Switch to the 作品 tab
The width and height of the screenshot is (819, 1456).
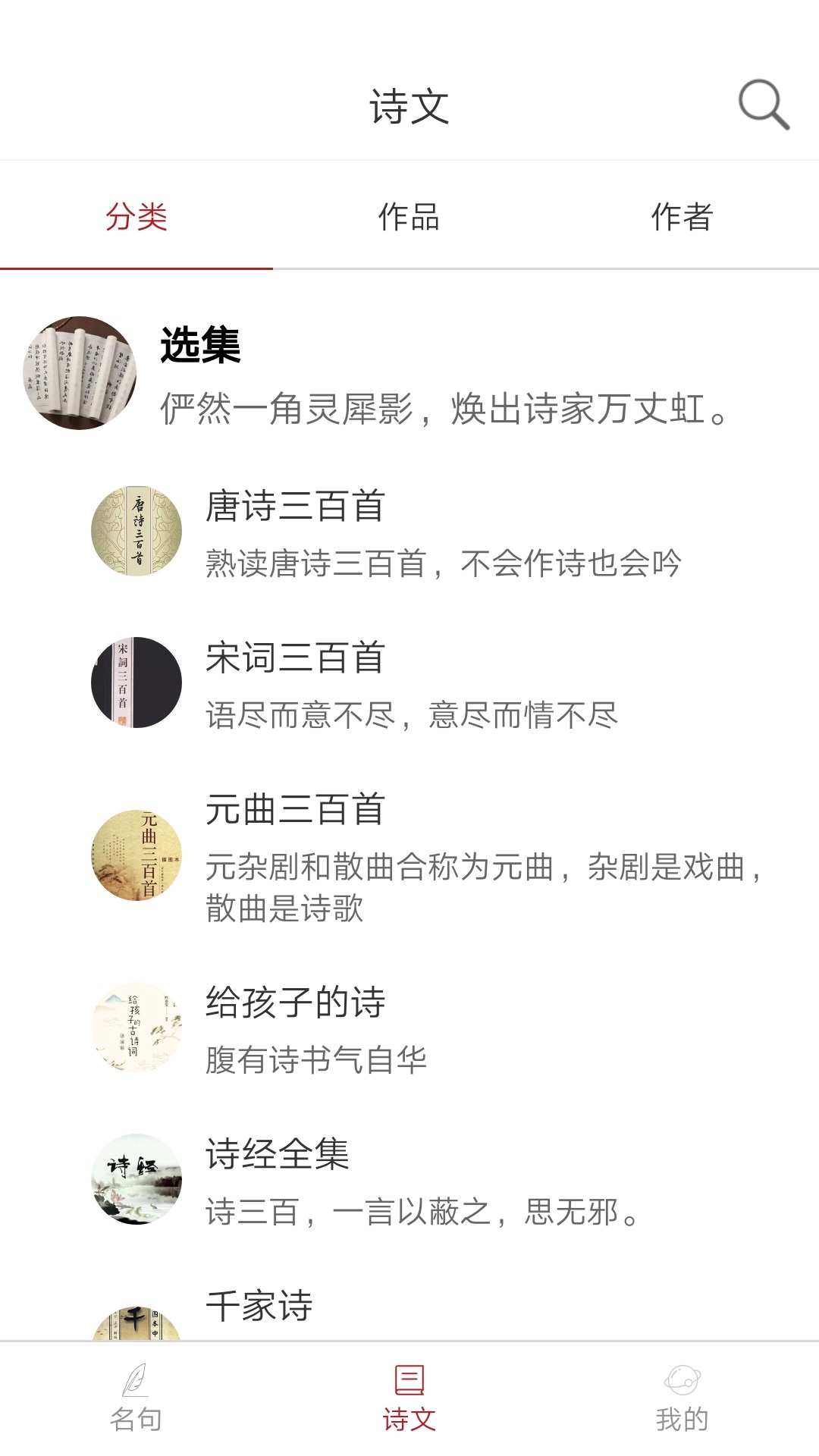click(x=409, y=218)
